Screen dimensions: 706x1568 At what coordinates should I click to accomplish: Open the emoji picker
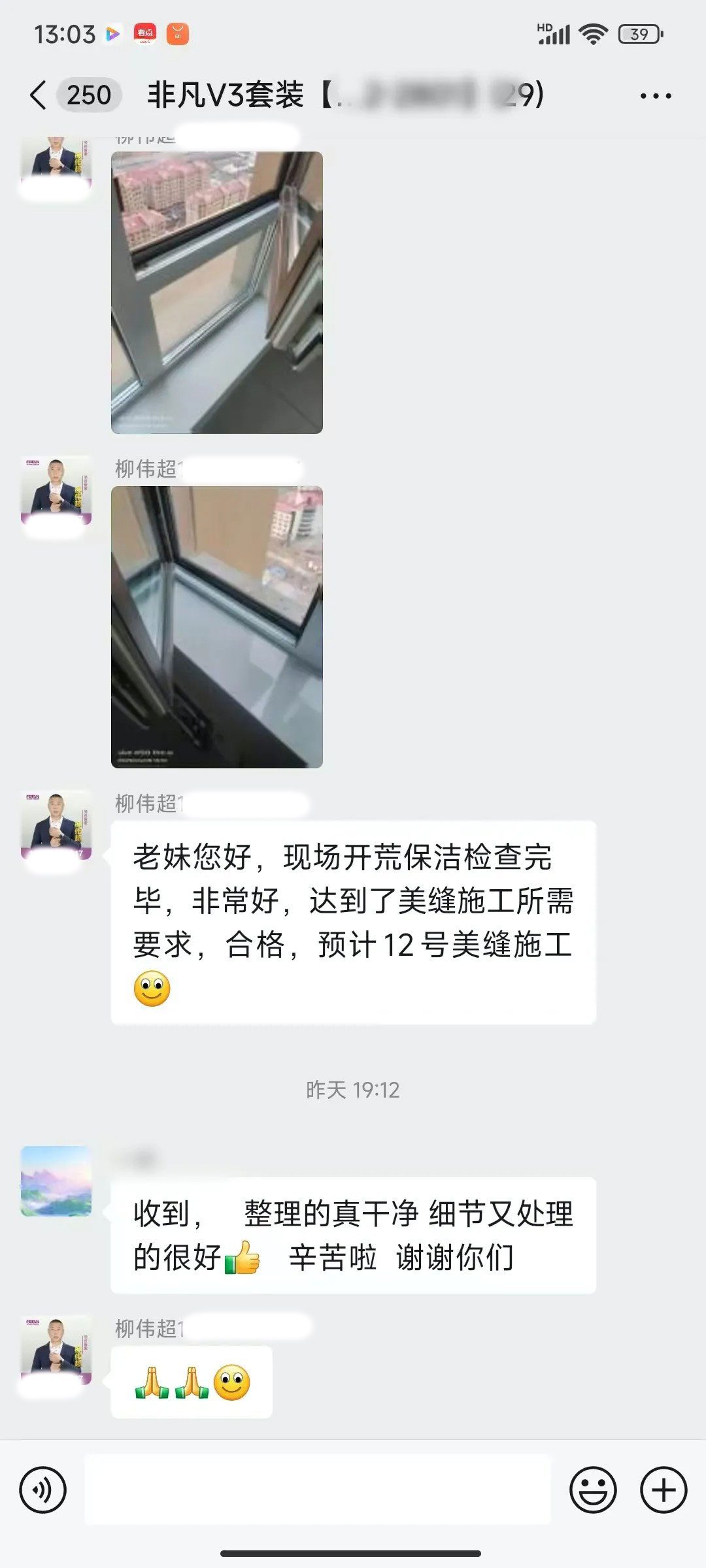(x=593, y=1490)
